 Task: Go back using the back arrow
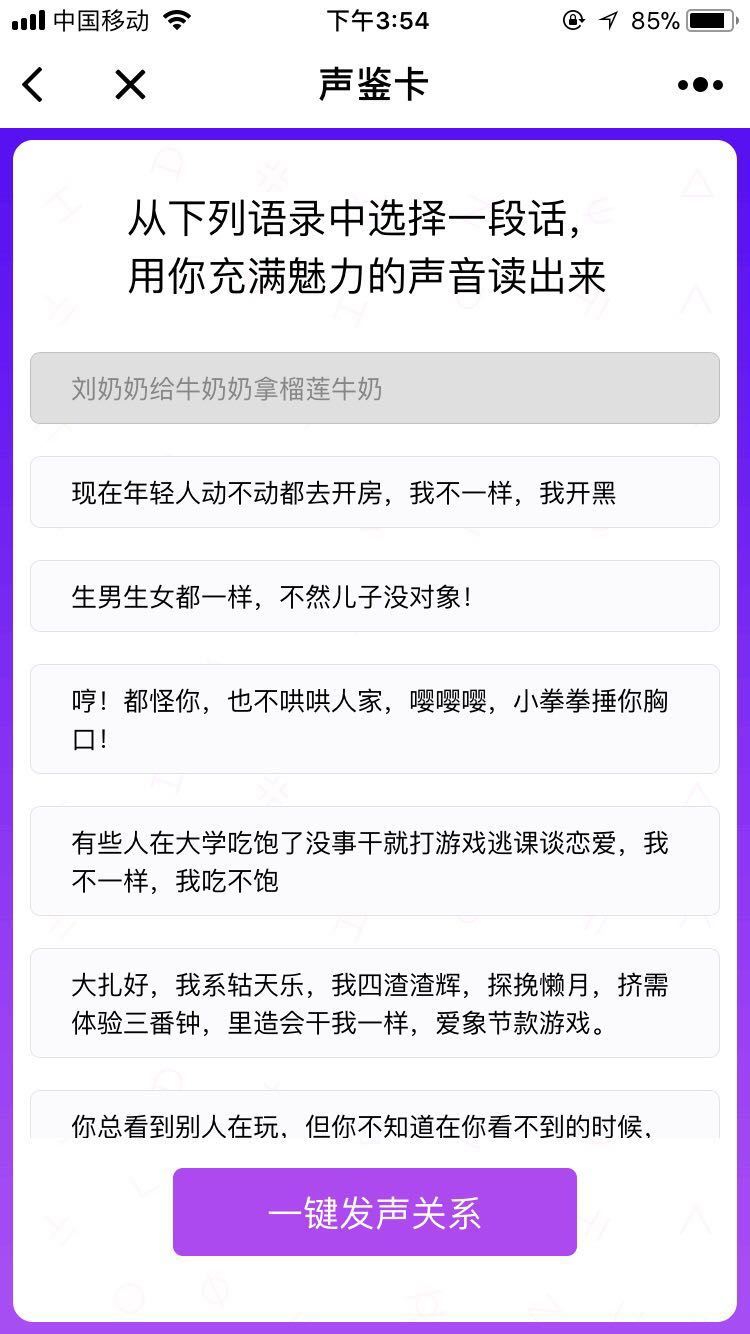tap(33, 85)
